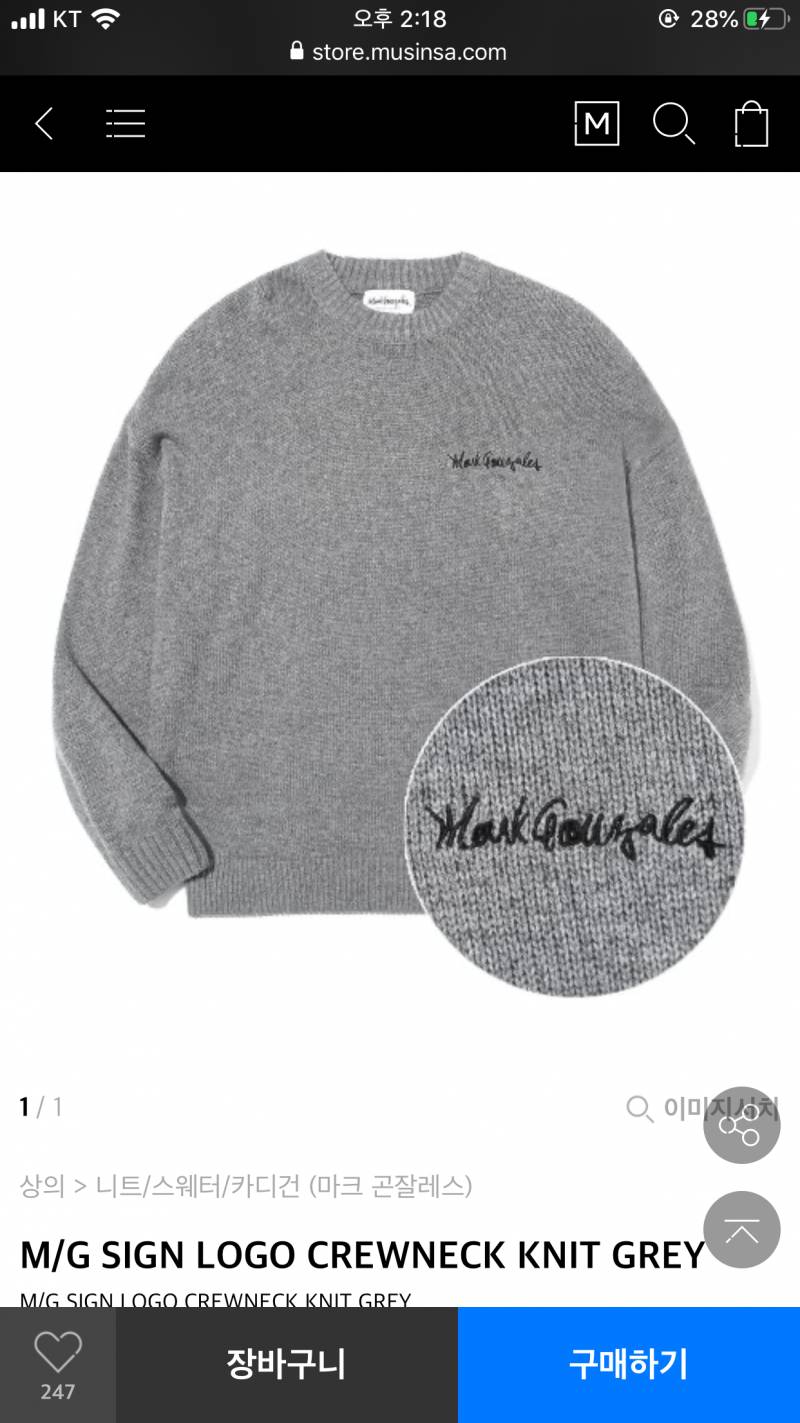Go back to the previous page
The height and width of the screenshot is (1423, 800).
click(x=44, y=124)
